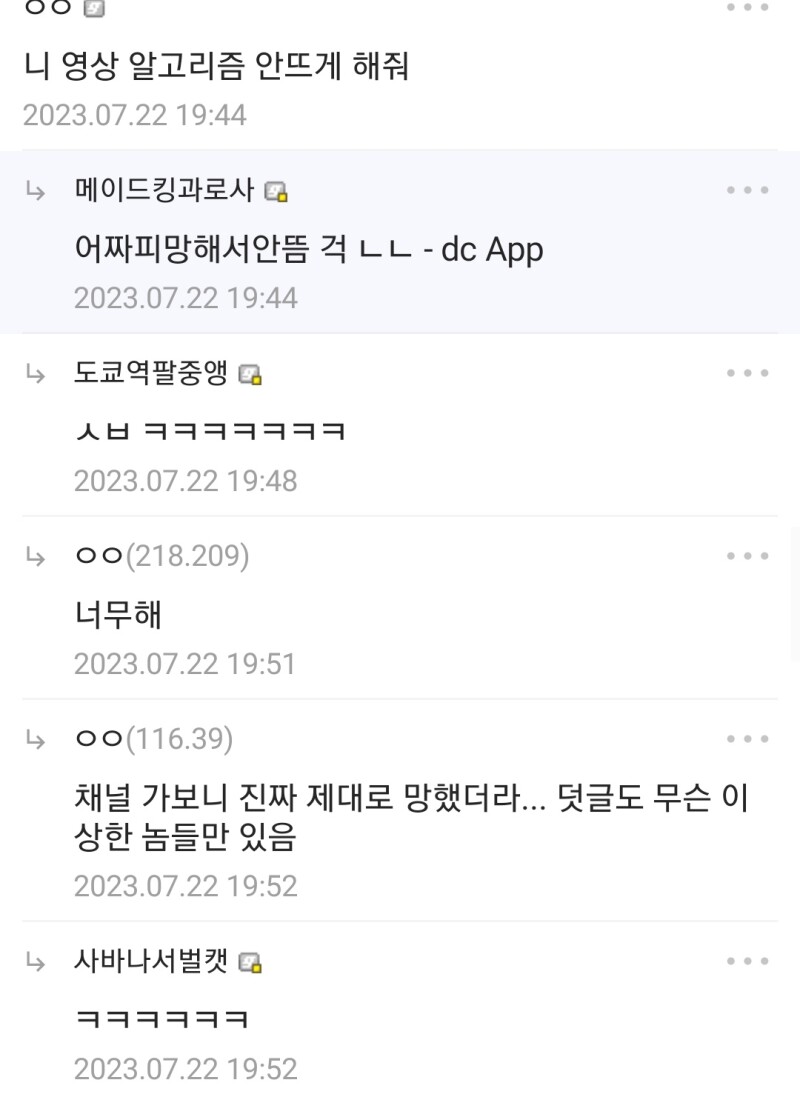Tap the reply starting with 채널 가보니

(x=410, y=817)
